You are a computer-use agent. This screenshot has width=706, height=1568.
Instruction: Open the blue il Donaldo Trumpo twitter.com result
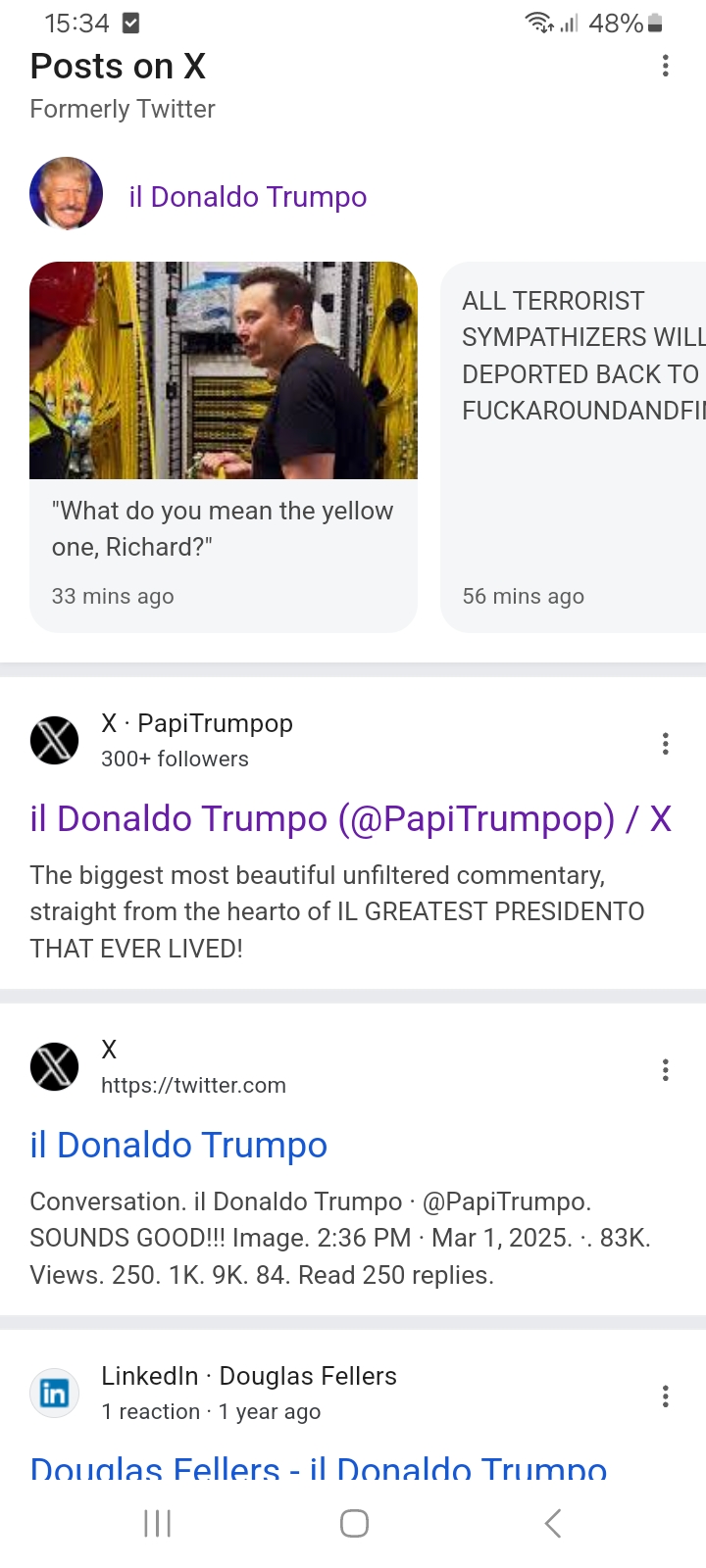(x=178, y=1145)
